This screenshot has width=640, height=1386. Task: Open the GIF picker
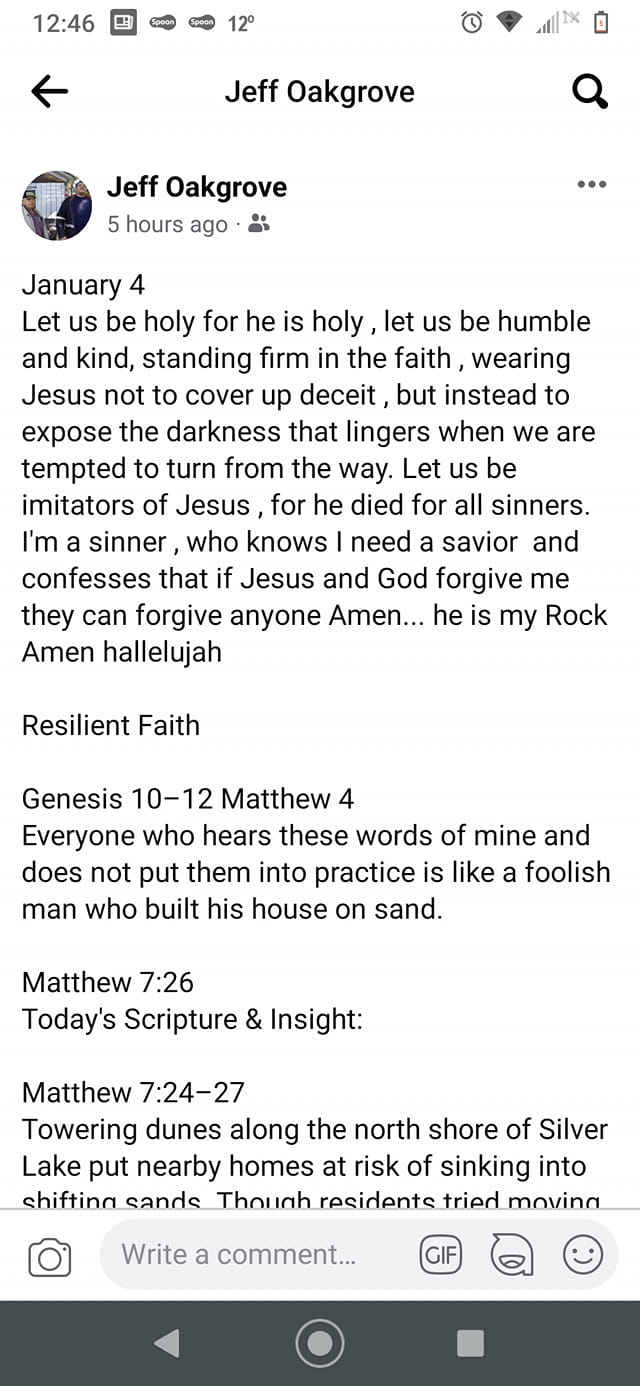pos(442,1254)
